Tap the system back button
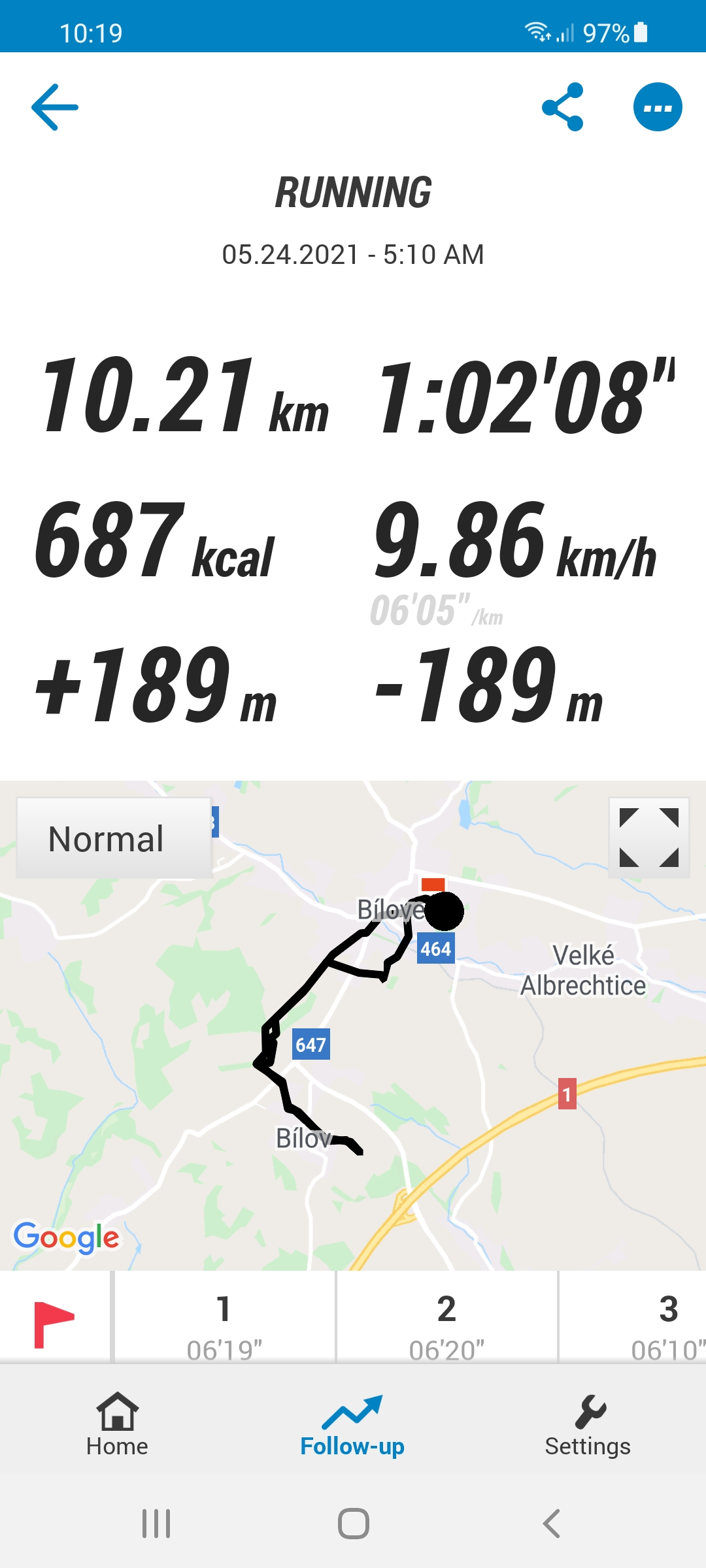Viewport: 706px width, 1568px height. coord(551,1523)
